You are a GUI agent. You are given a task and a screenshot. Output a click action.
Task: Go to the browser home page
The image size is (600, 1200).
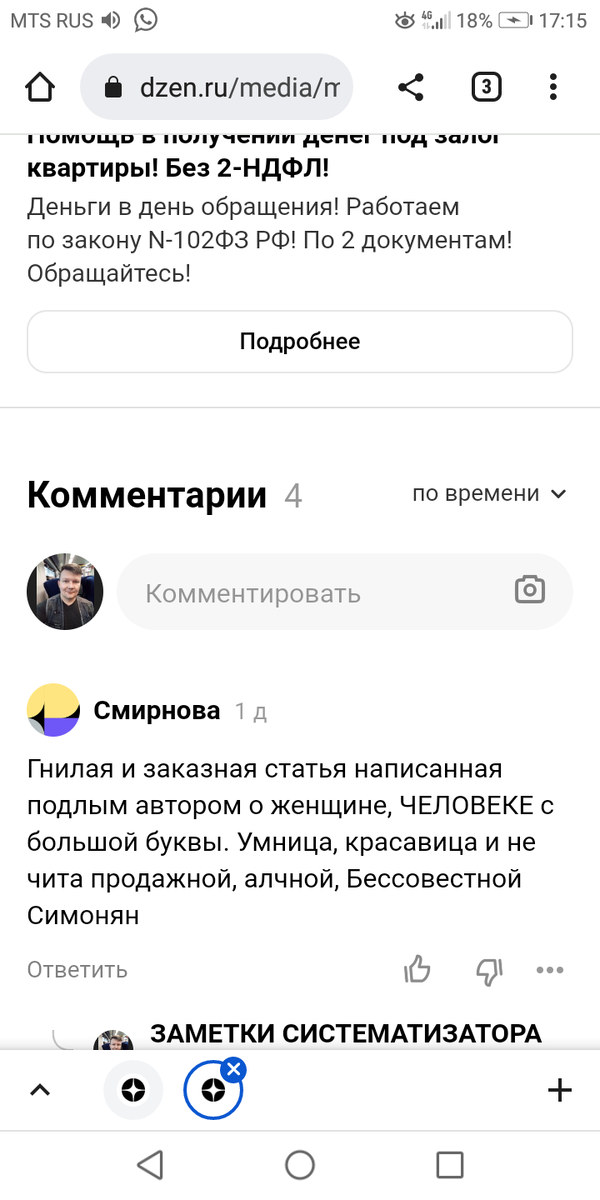point(40,88)
